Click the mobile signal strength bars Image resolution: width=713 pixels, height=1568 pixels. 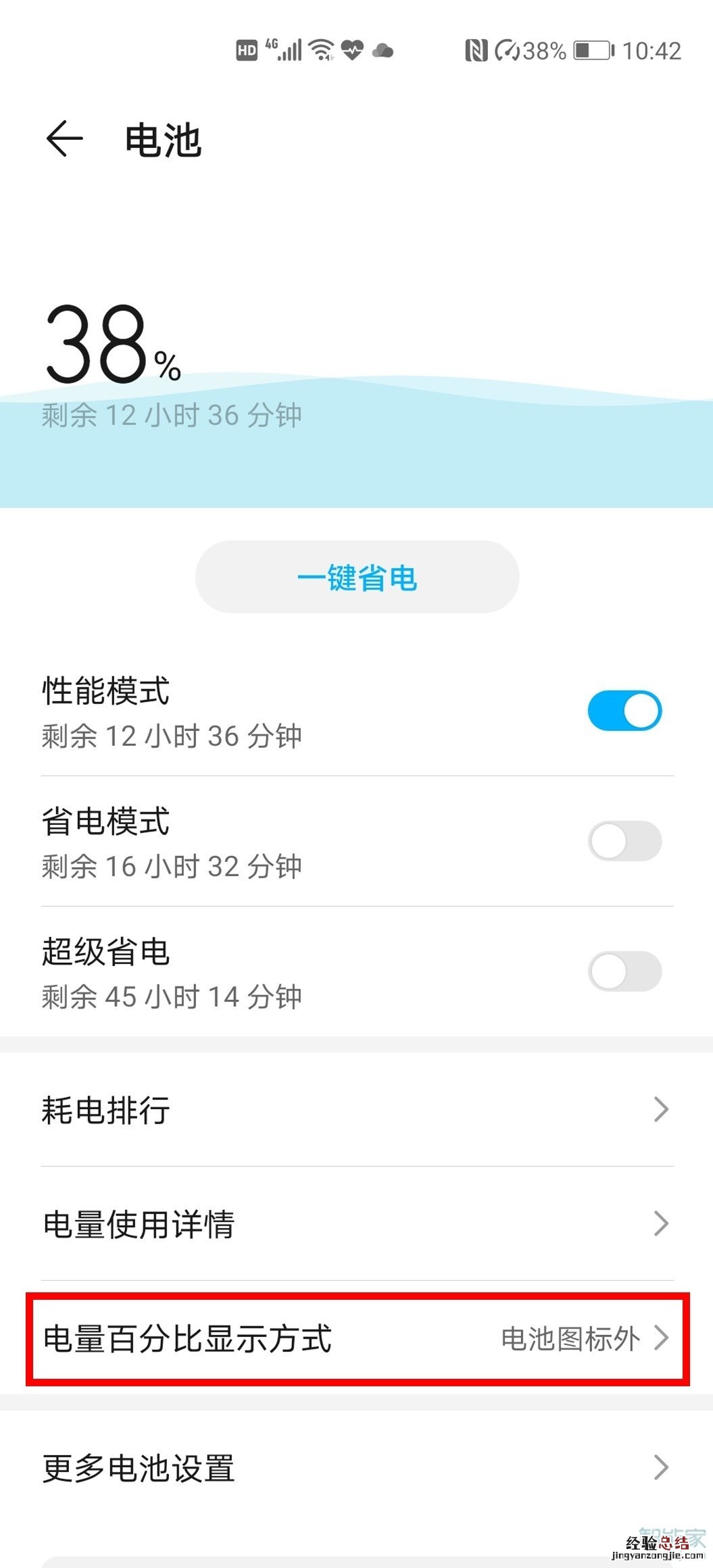click(x=292, y=49)
